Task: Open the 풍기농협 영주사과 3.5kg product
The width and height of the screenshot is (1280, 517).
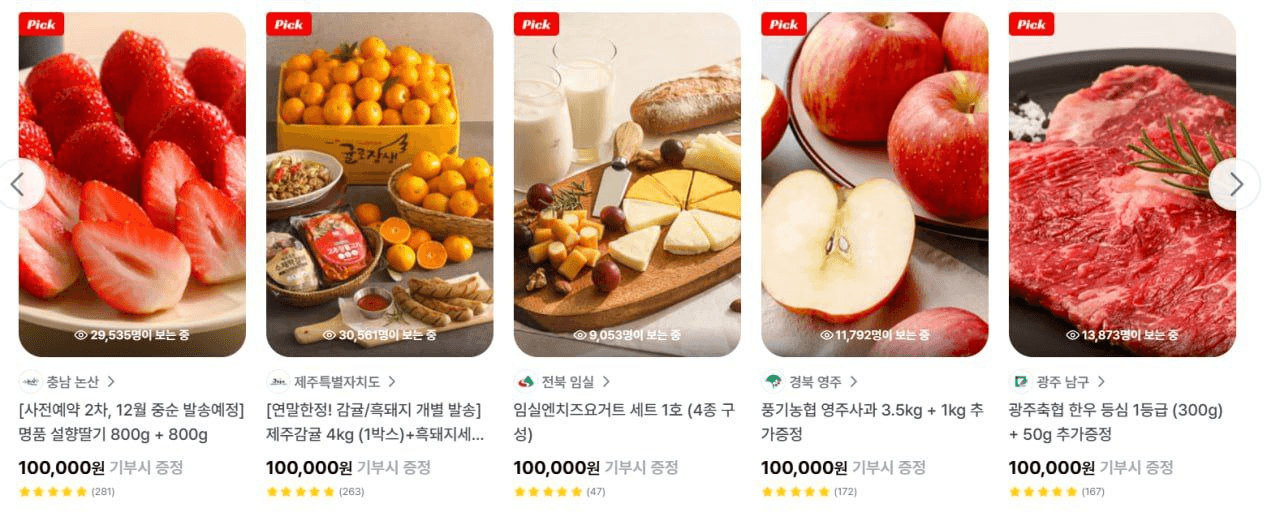Action: 873,422
